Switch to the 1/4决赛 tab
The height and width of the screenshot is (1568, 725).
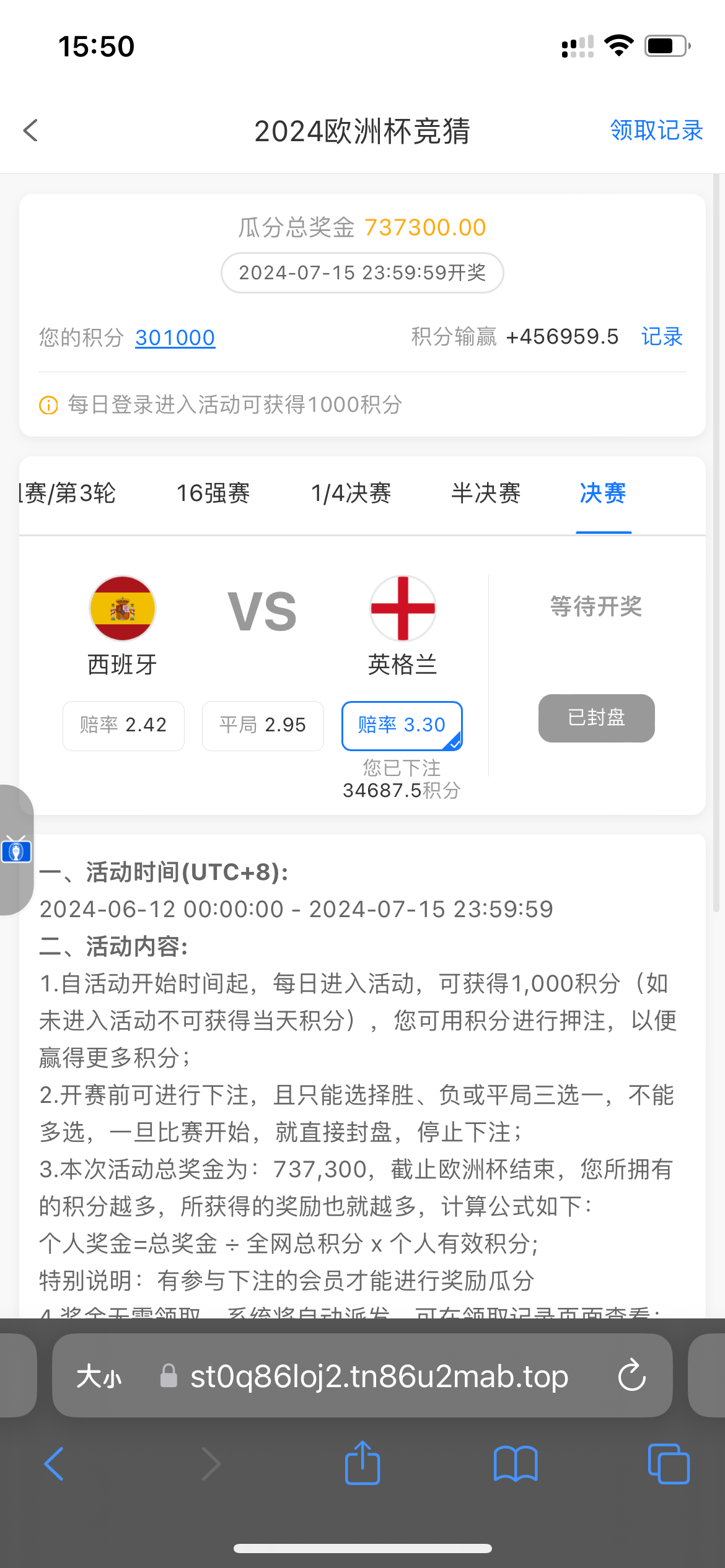tap(351, 494)
